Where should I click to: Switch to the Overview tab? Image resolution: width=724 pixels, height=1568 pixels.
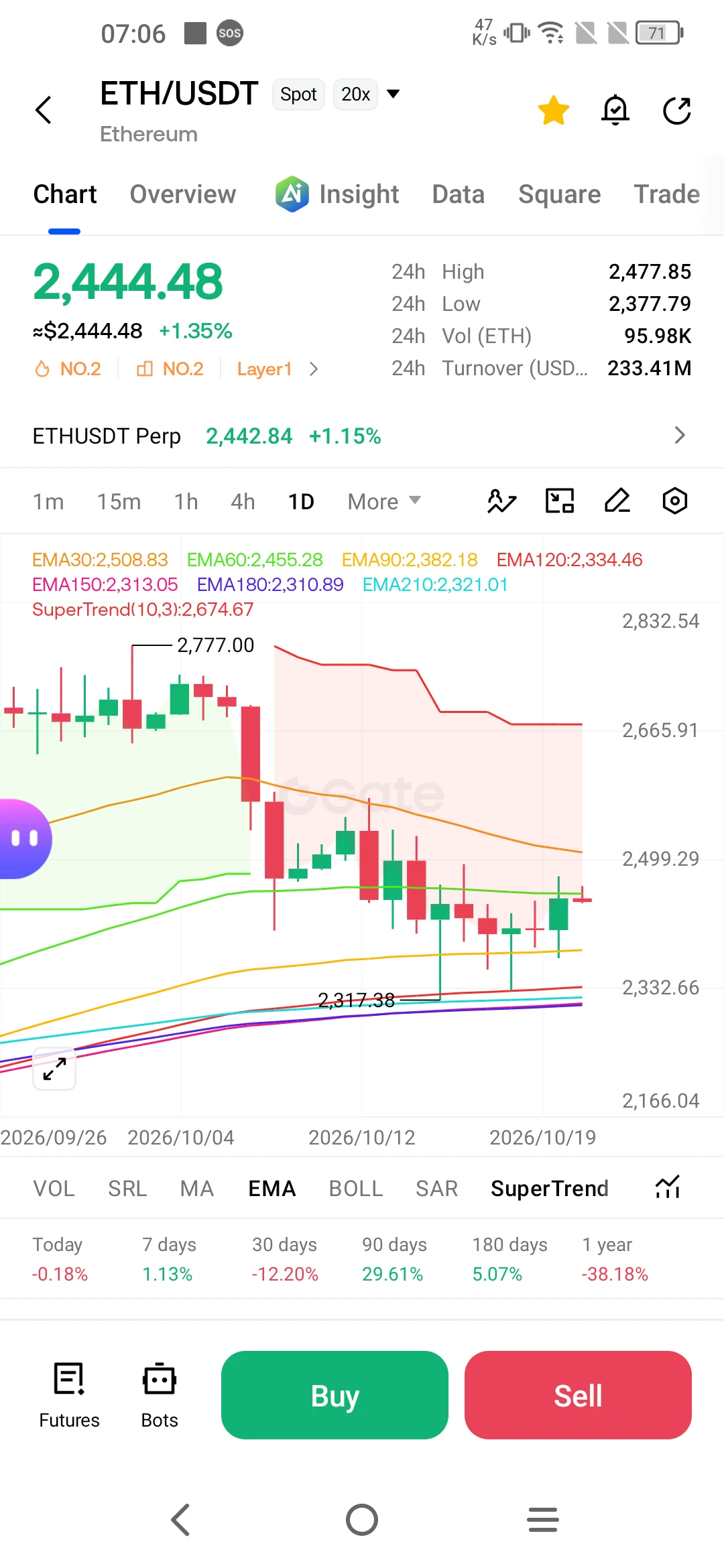point(183,194)
